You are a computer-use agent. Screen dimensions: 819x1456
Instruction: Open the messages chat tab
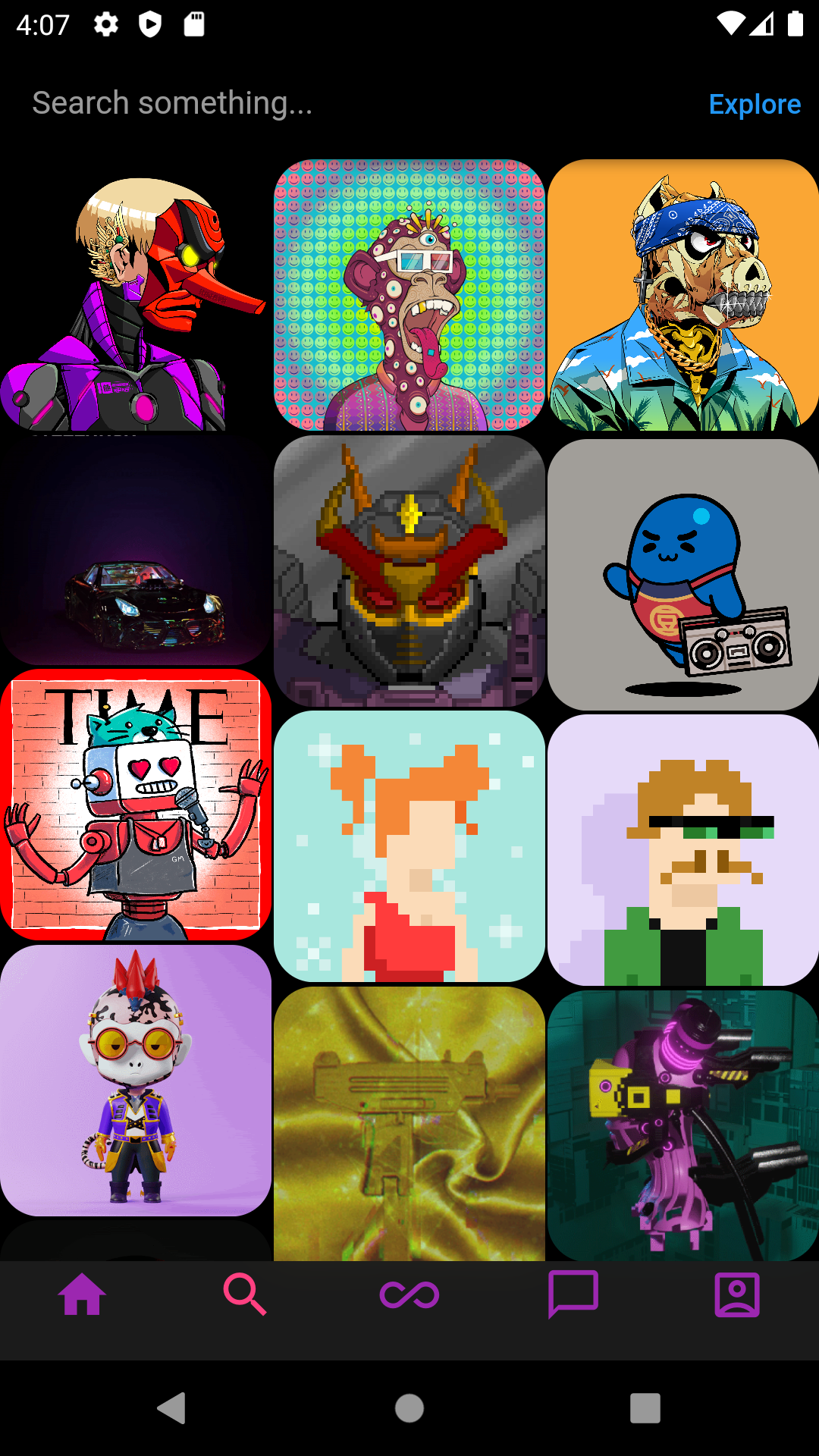click(x=573, y=1294)
